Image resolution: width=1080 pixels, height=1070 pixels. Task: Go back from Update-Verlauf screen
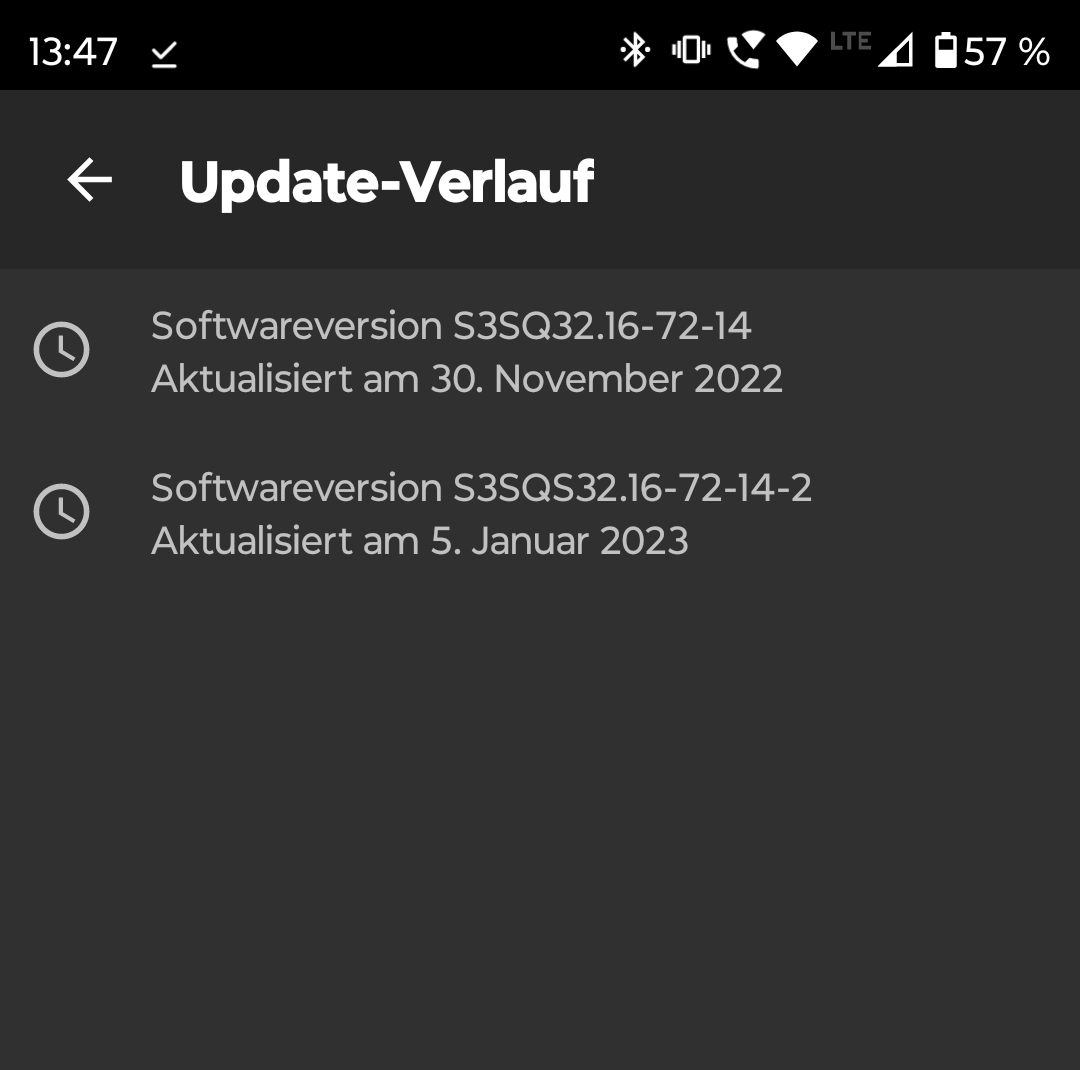point(90,180)
